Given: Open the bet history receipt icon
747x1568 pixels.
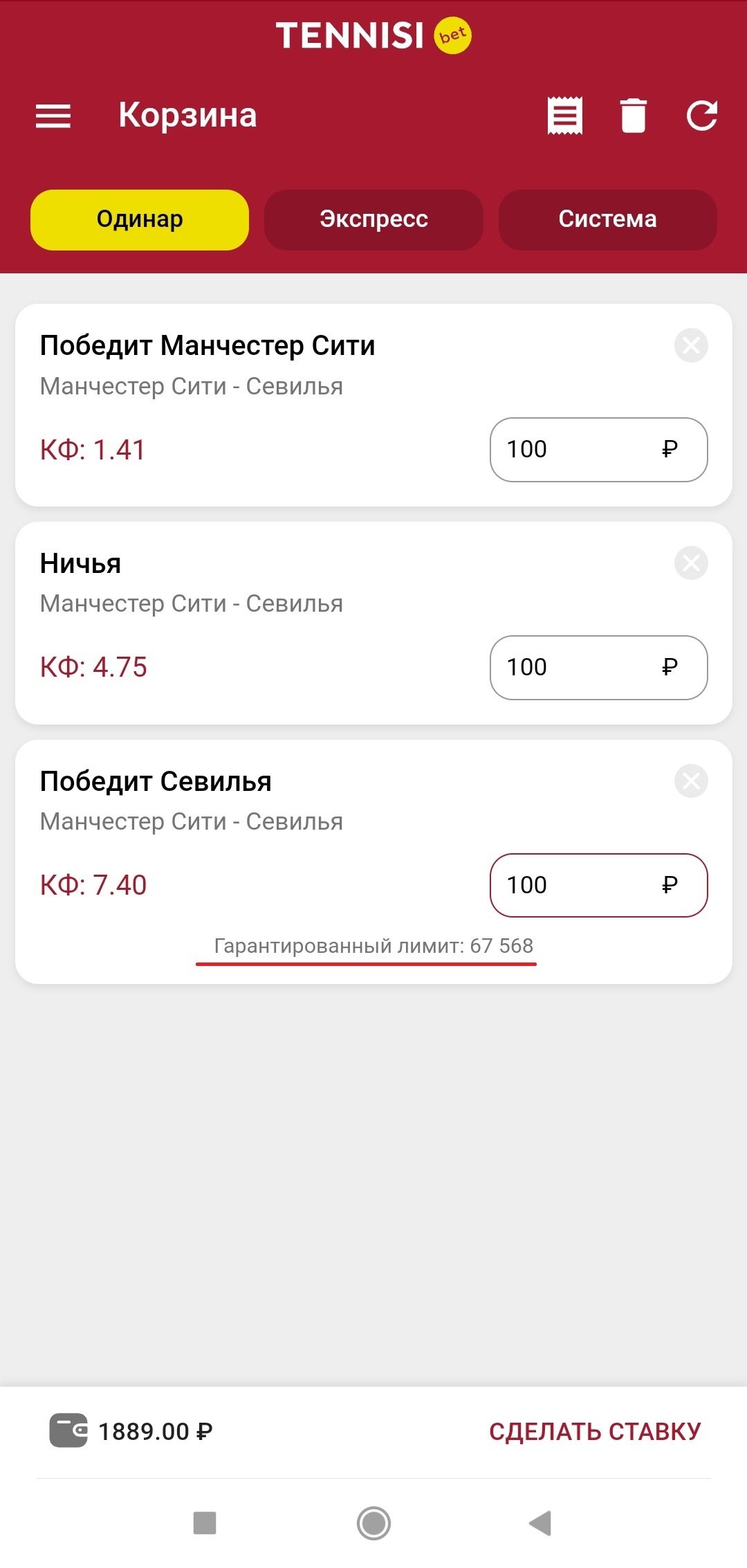Looking at the screenshot, I should 564,116.
